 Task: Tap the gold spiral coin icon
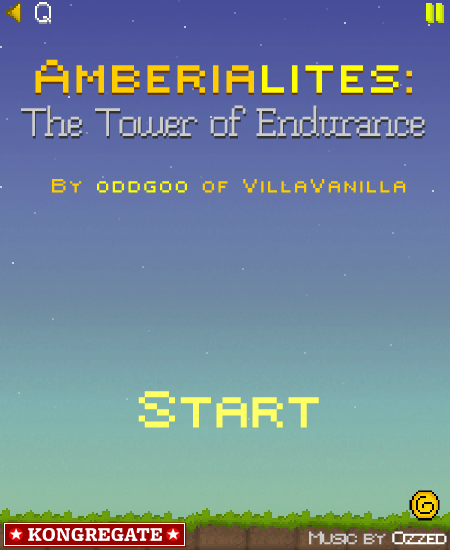424,505
